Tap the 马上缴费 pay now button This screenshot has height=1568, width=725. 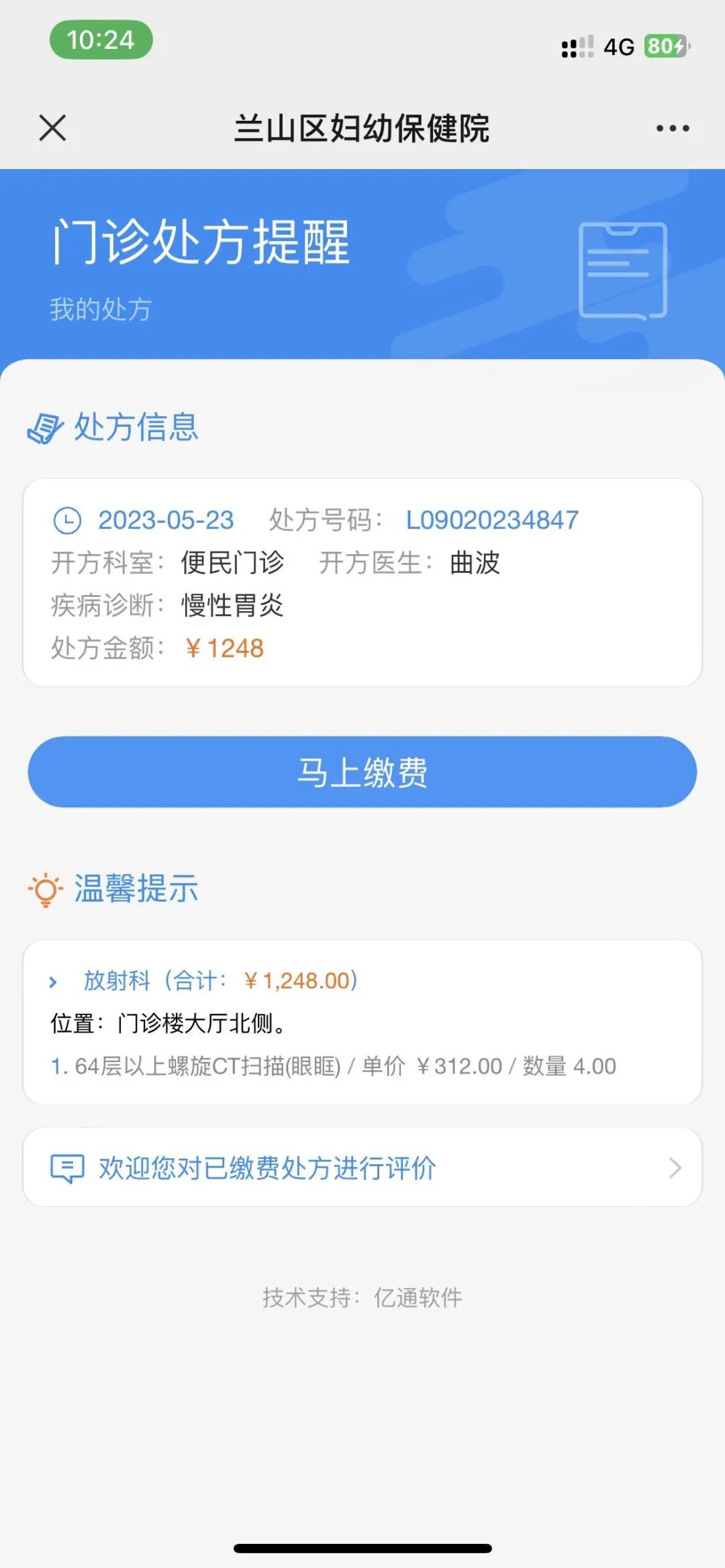tap(362, 772)
